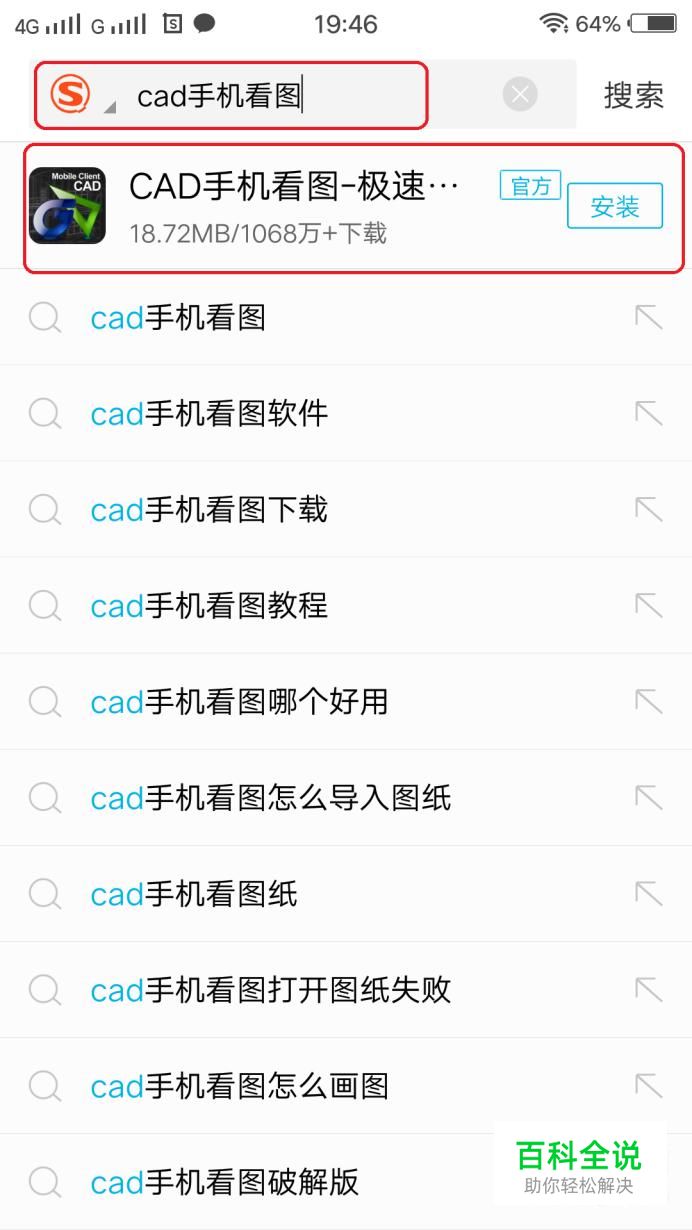Open suggestion cad手机看图打开图纸失败
692x1230 pixels.
coord(270,990)
